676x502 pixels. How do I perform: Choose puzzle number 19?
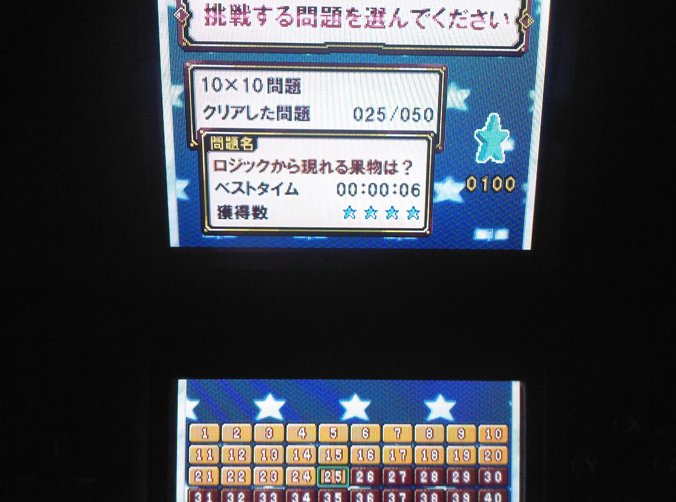[x=462, y=455]
